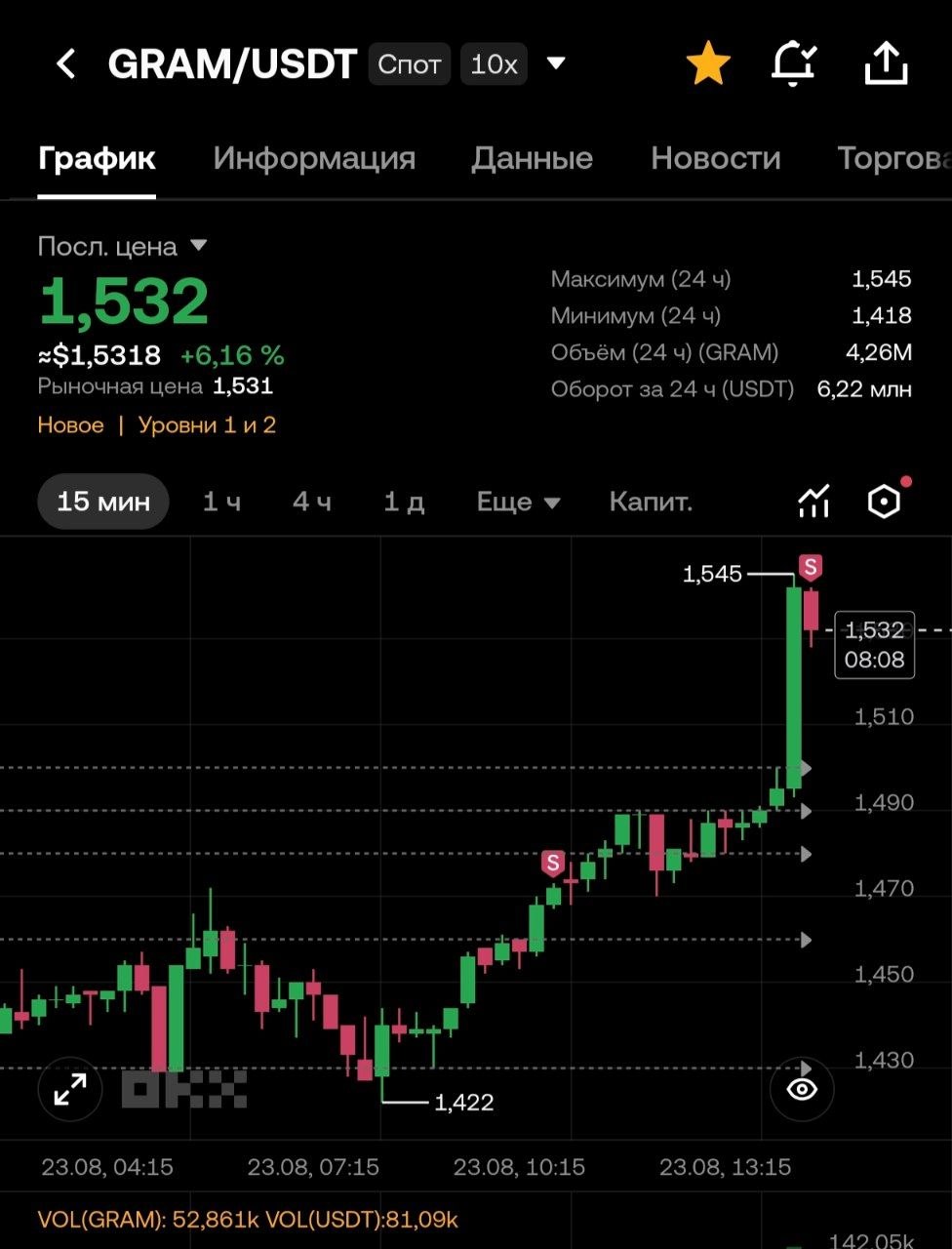This screenshot has width=952, height=1249.
Task: Switch to the Данные tab
Action: 532,158
